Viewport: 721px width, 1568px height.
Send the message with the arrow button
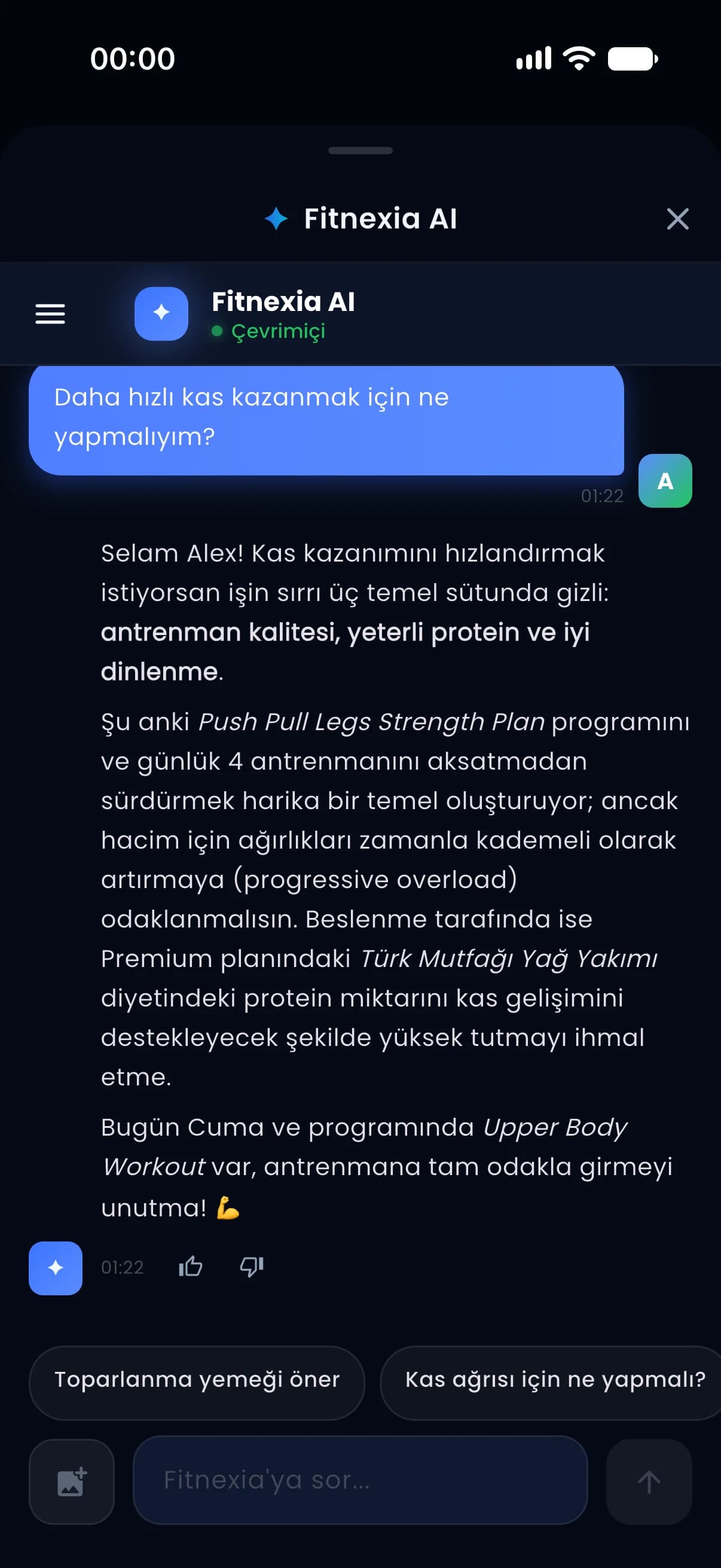pyautogui.click(x=649, y=1481)
